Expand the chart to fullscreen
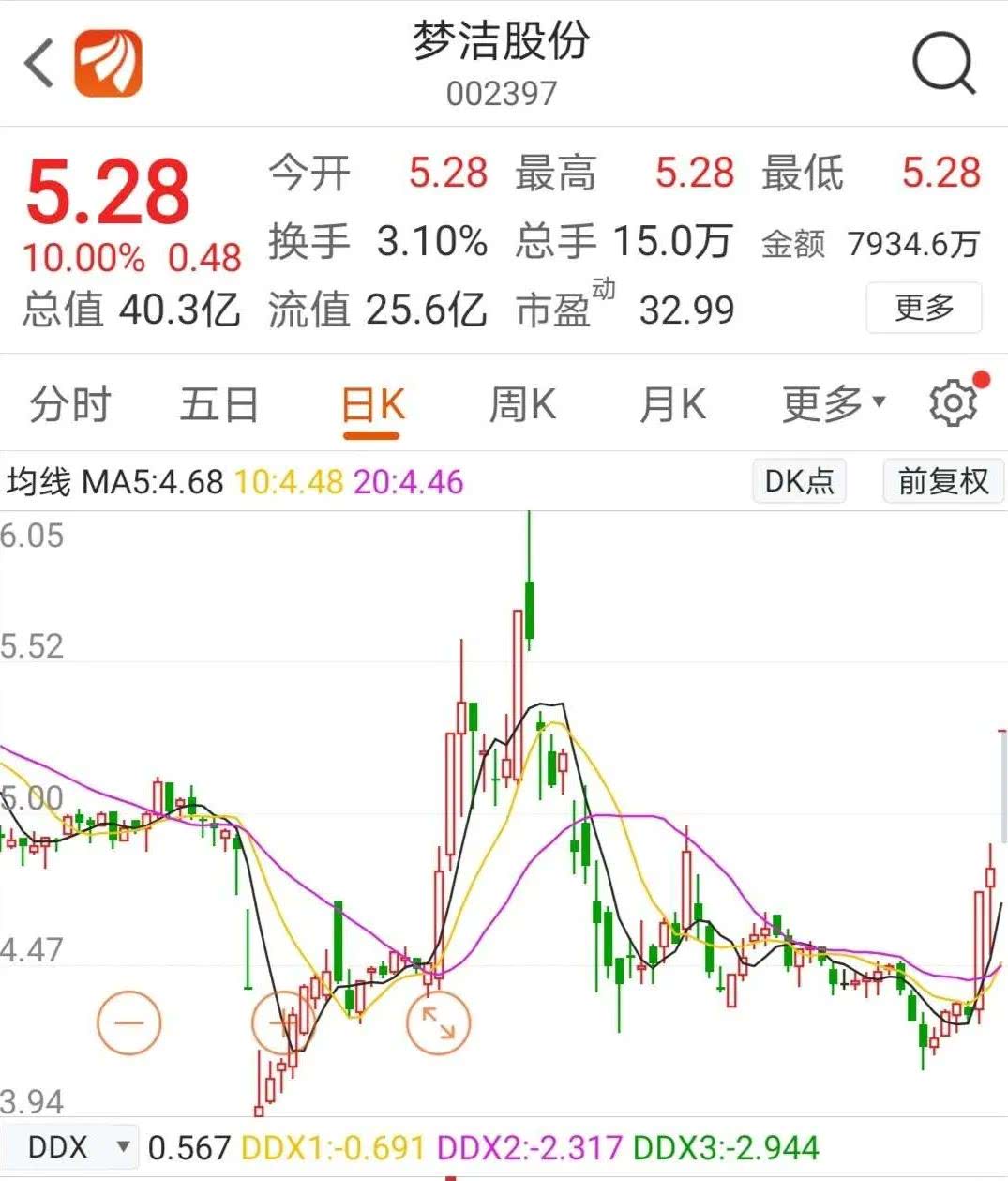 [x=438, y=1022]
